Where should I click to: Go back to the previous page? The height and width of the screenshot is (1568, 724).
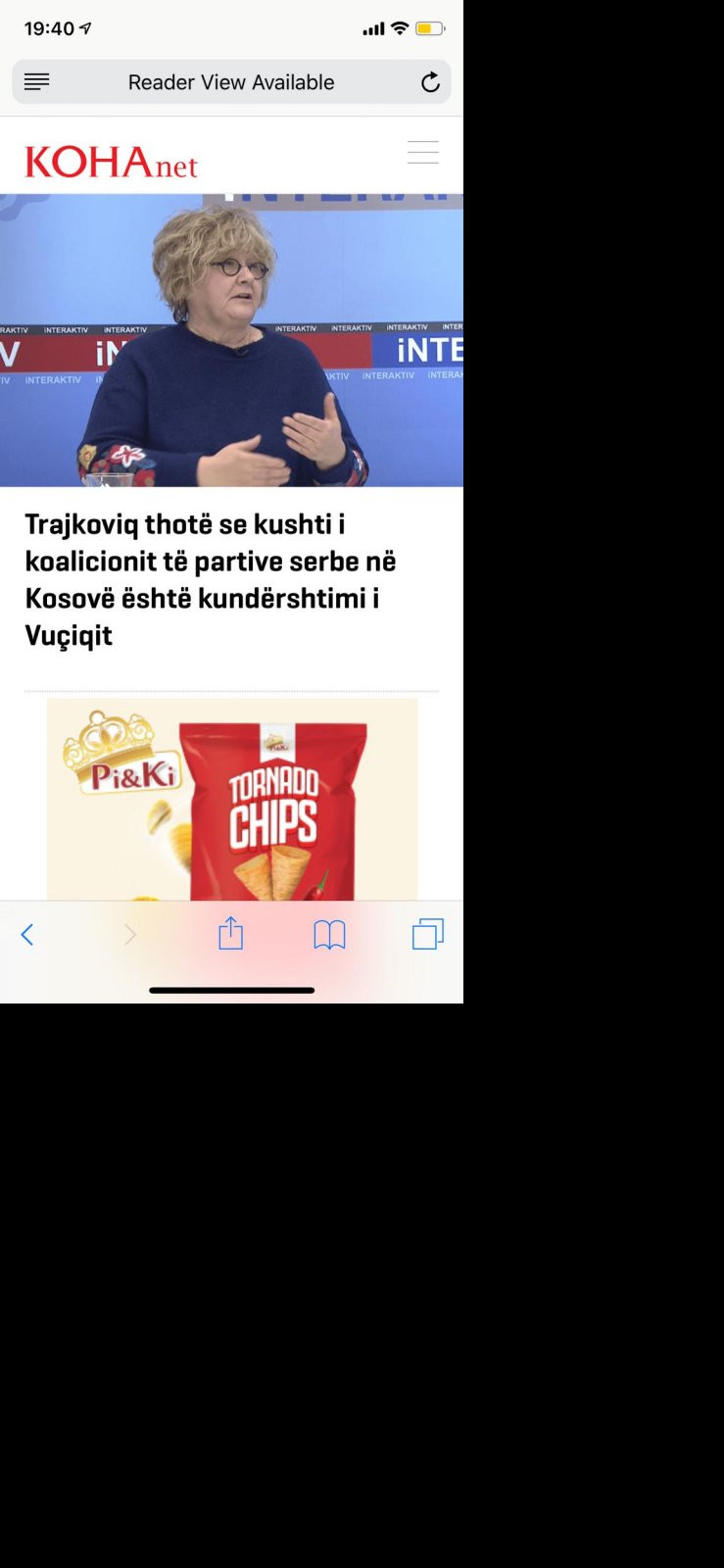[x=27, y=934]
